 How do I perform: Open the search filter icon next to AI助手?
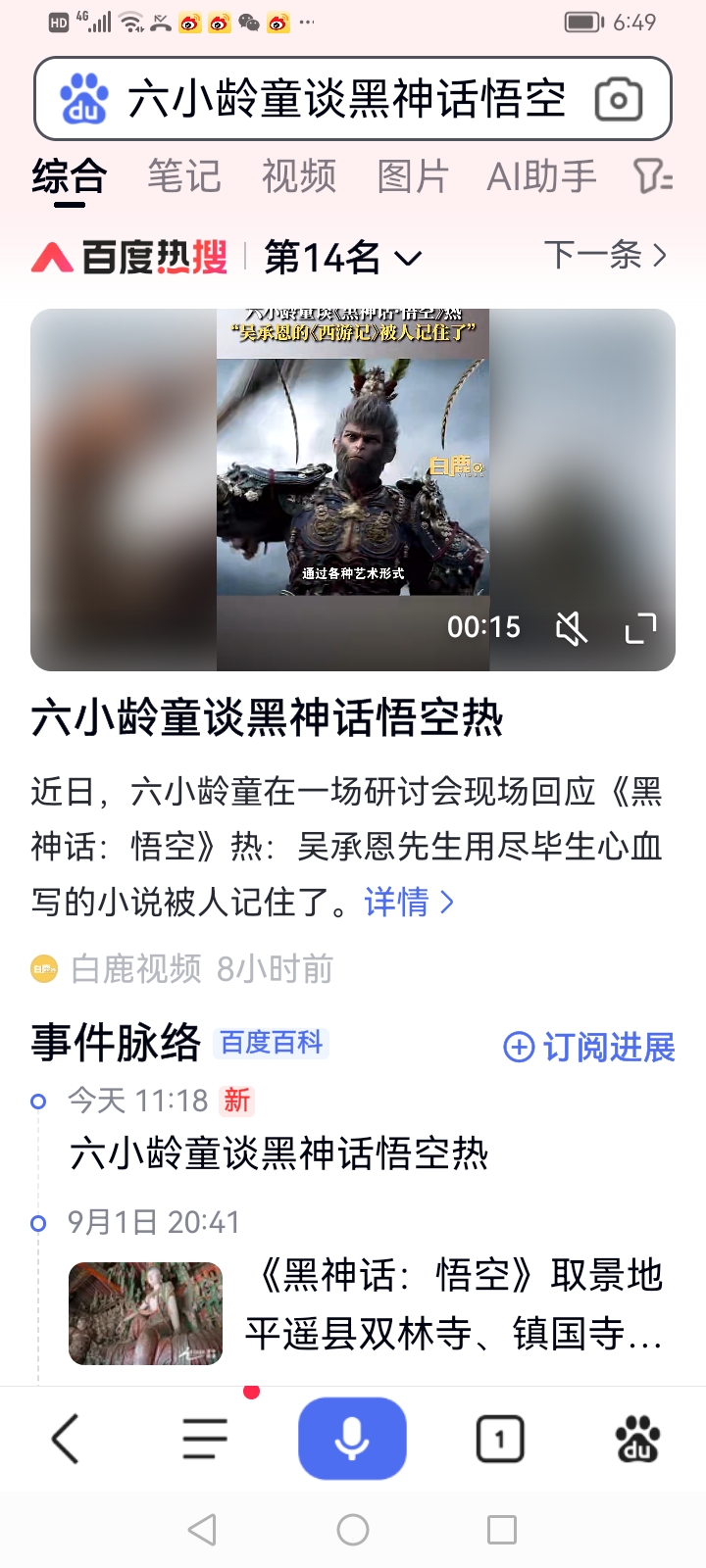coord(652,174)
